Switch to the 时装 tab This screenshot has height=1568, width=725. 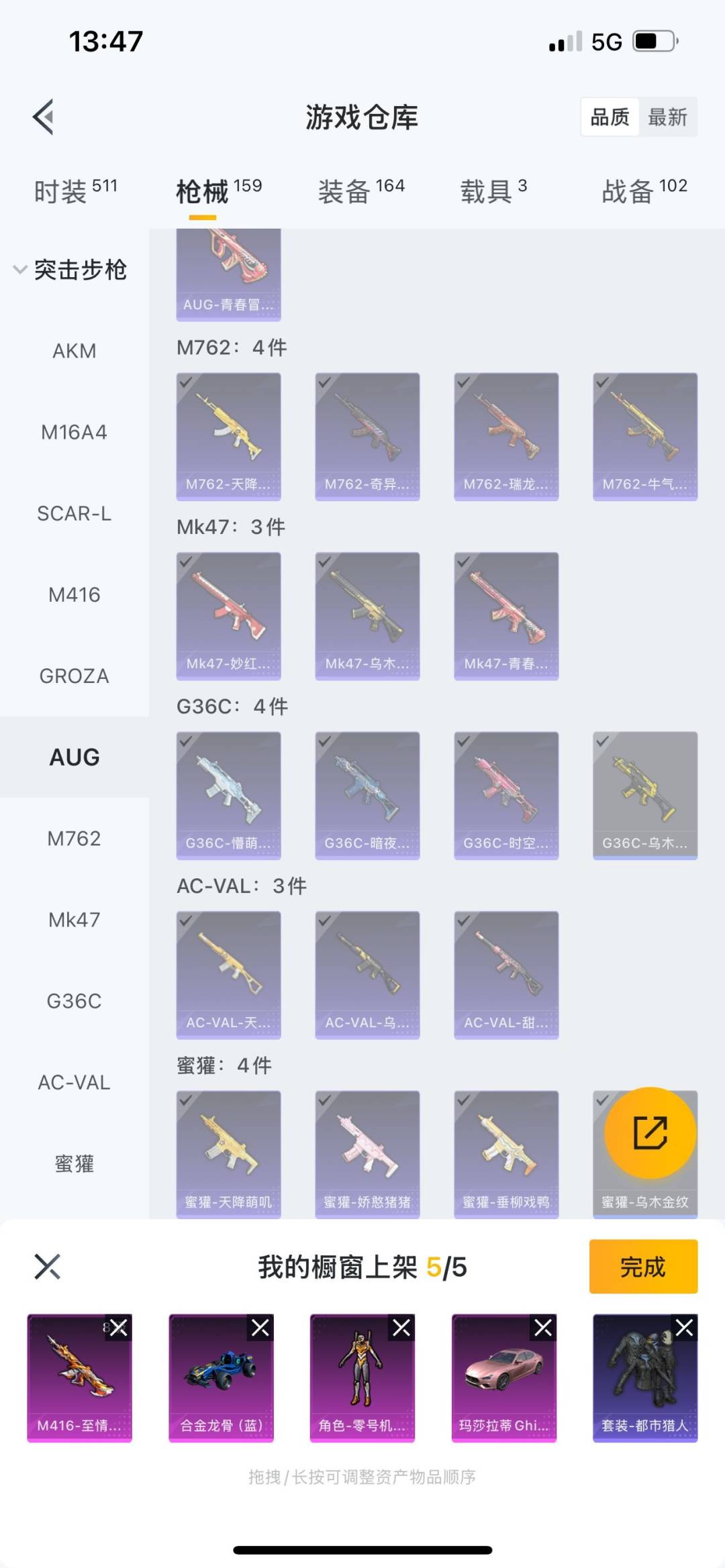[x=75, y=191]
